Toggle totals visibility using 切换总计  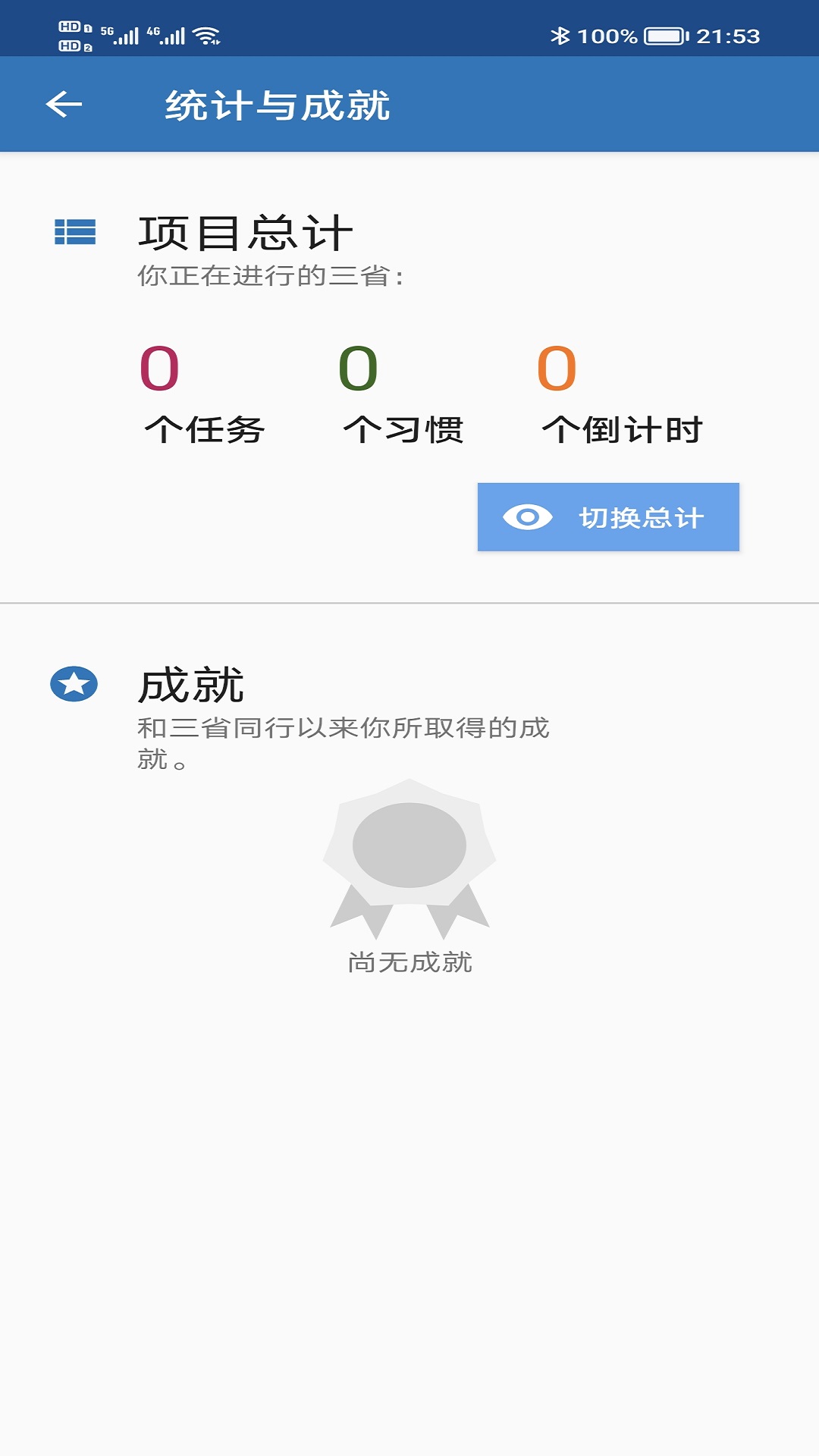point(608,516)
